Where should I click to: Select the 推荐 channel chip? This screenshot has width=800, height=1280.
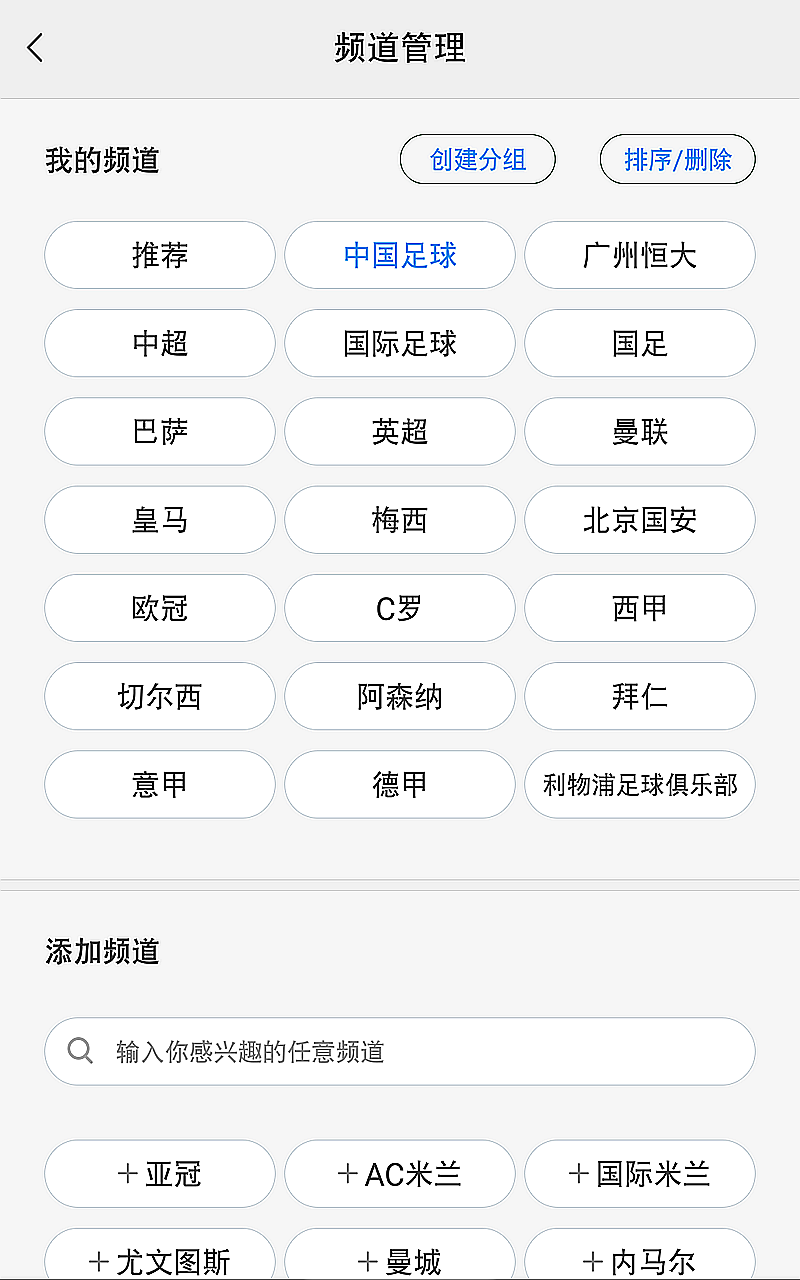159,255
